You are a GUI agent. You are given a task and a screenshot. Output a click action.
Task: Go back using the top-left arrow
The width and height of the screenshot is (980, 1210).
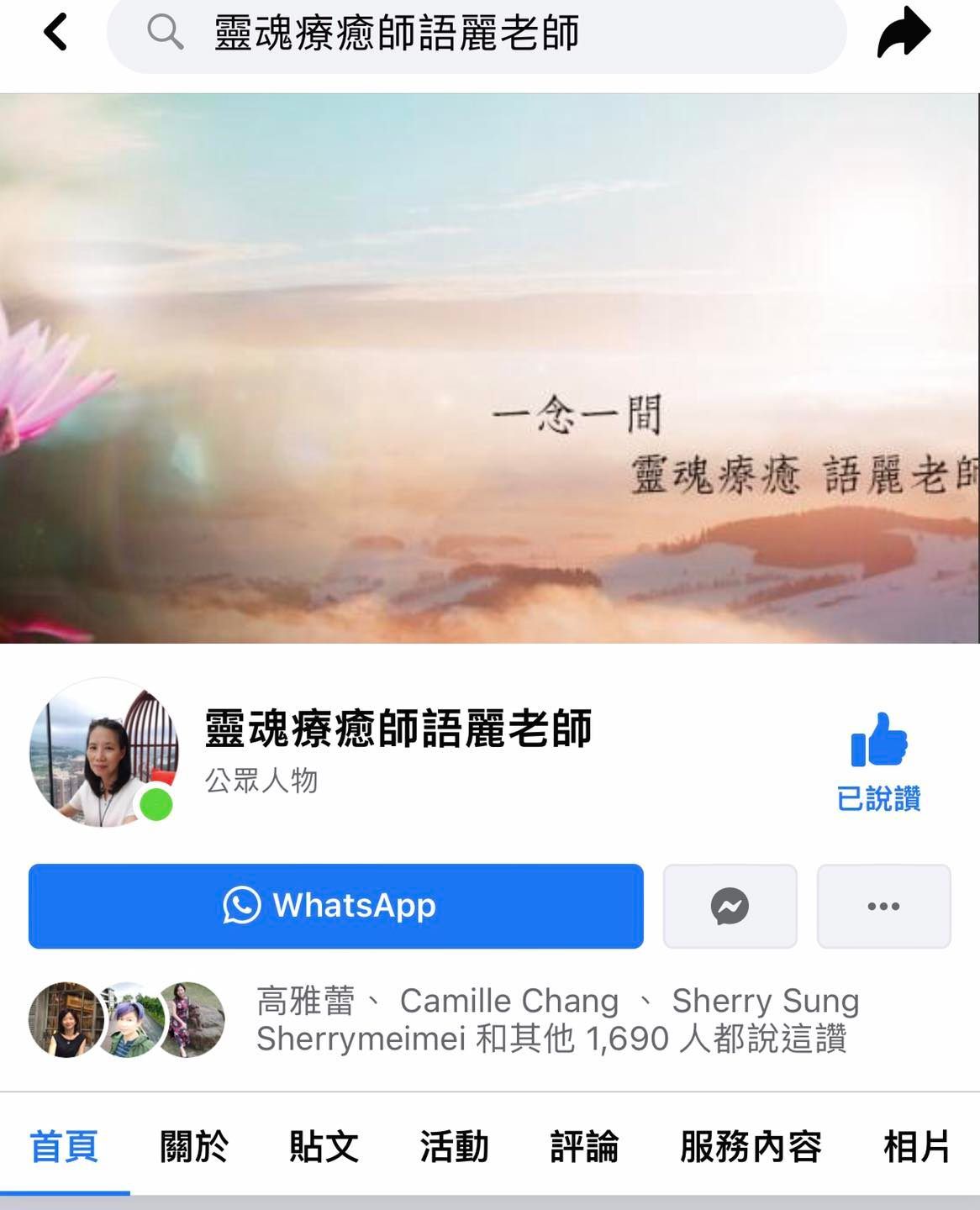[55, 34]
